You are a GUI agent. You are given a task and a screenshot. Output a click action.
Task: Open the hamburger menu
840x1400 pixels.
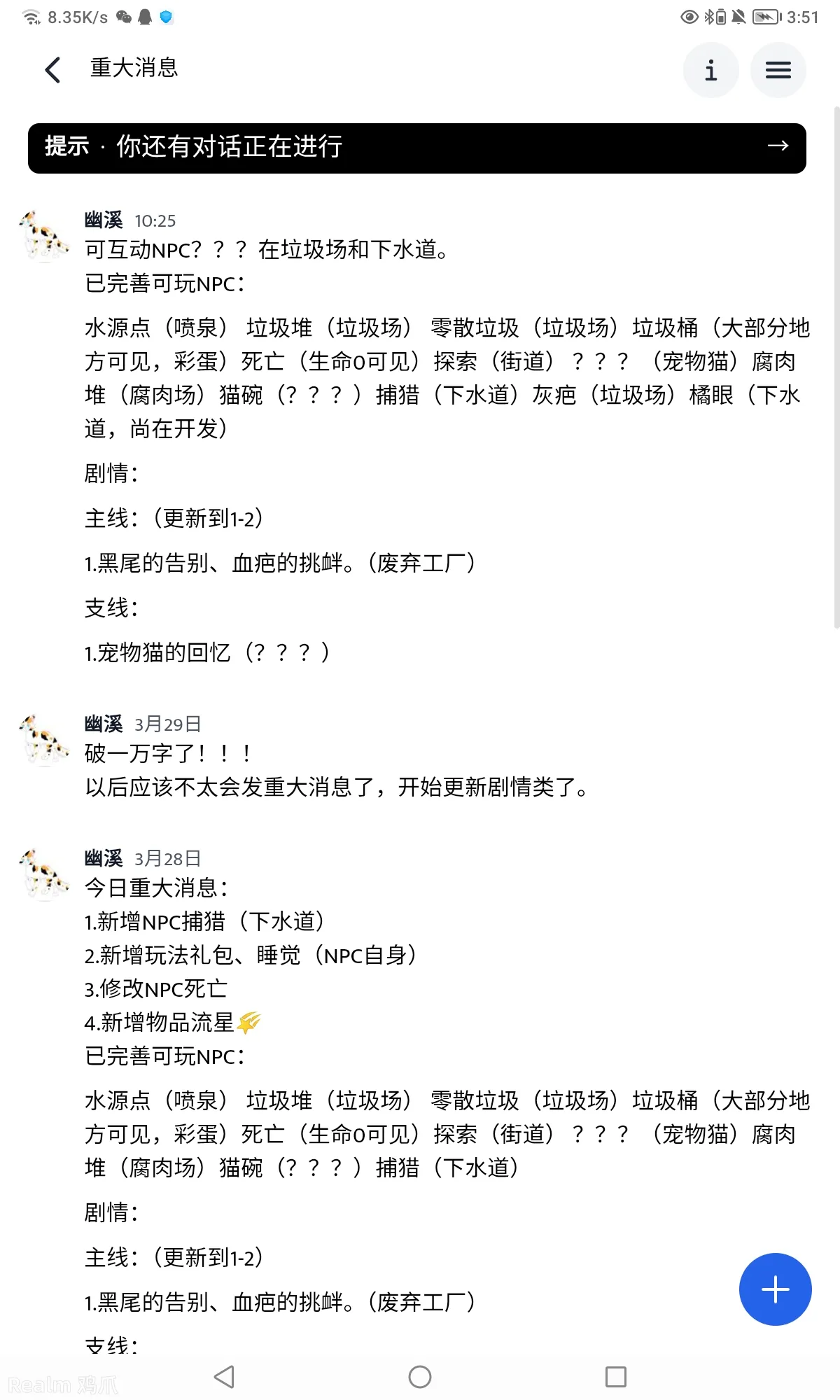(778, 70)
